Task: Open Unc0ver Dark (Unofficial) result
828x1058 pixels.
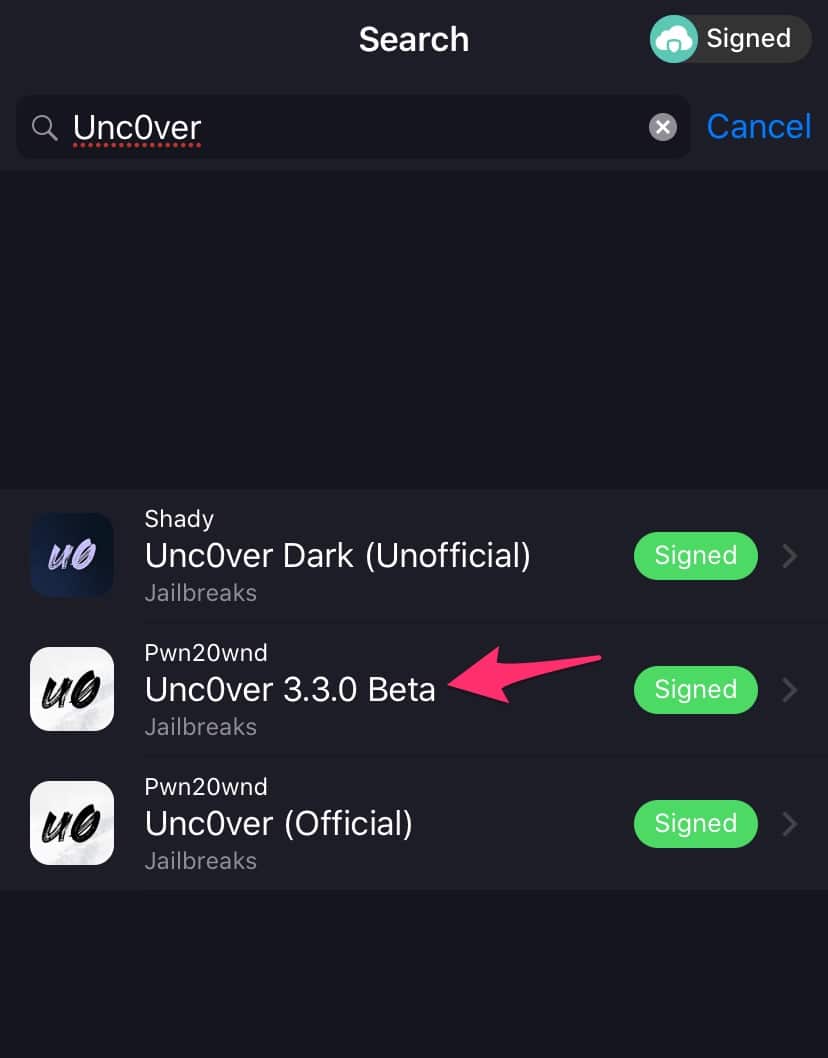Action: [x=337, y=555]
